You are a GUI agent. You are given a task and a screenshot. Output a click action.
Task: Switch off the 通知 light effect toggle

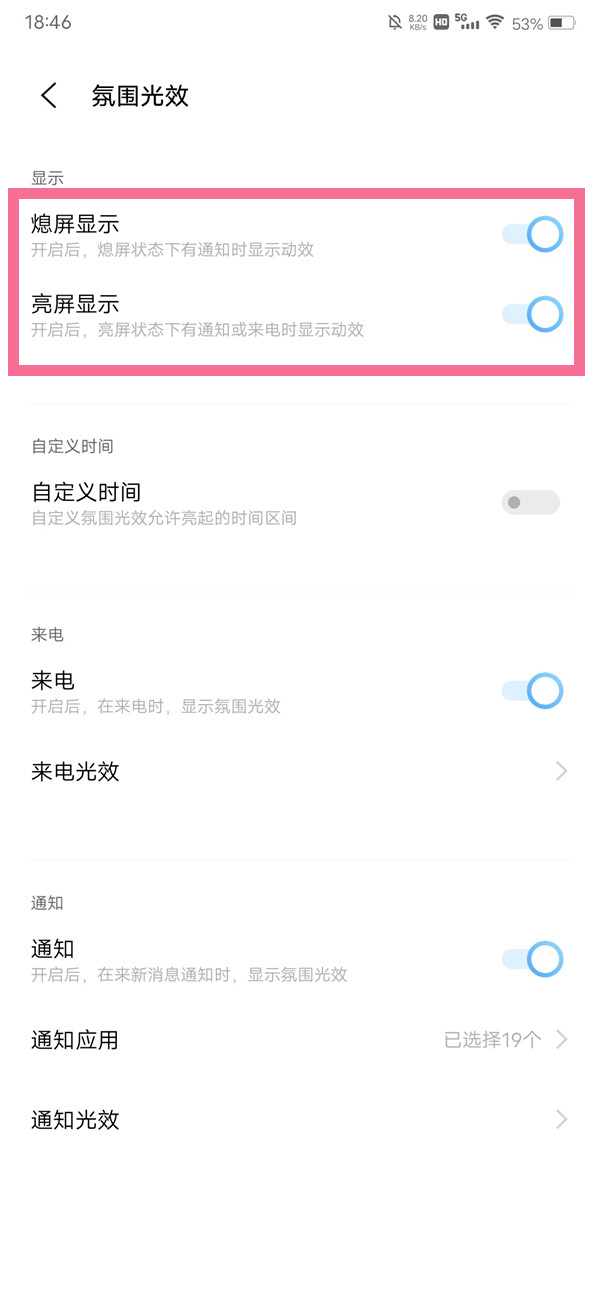(x=532, y=960)
